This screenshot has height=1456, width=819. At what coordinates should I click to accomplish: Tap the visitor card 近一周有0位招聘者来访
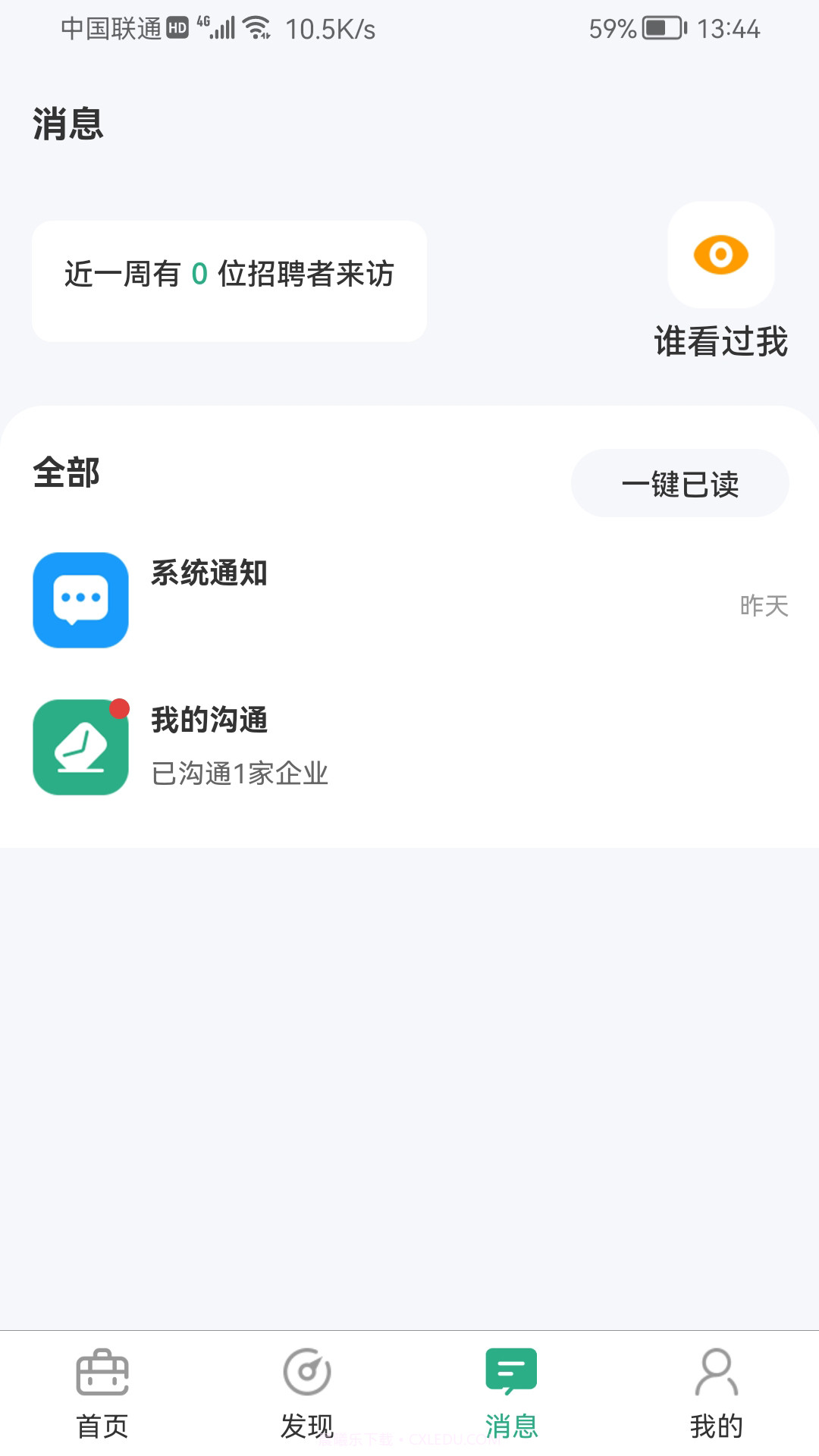pyautogui.click(x=228, y=278)
